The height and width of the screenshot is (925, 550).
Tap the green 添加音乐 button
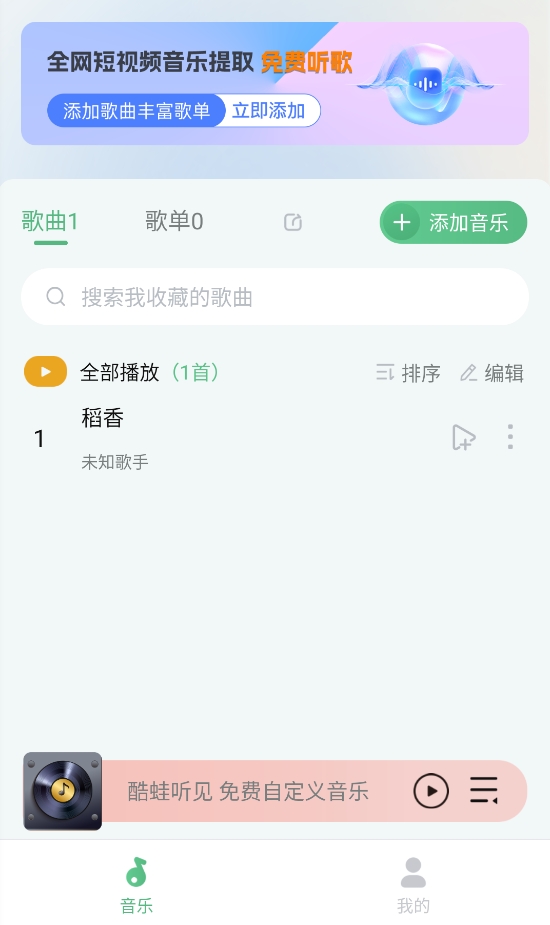453,222
